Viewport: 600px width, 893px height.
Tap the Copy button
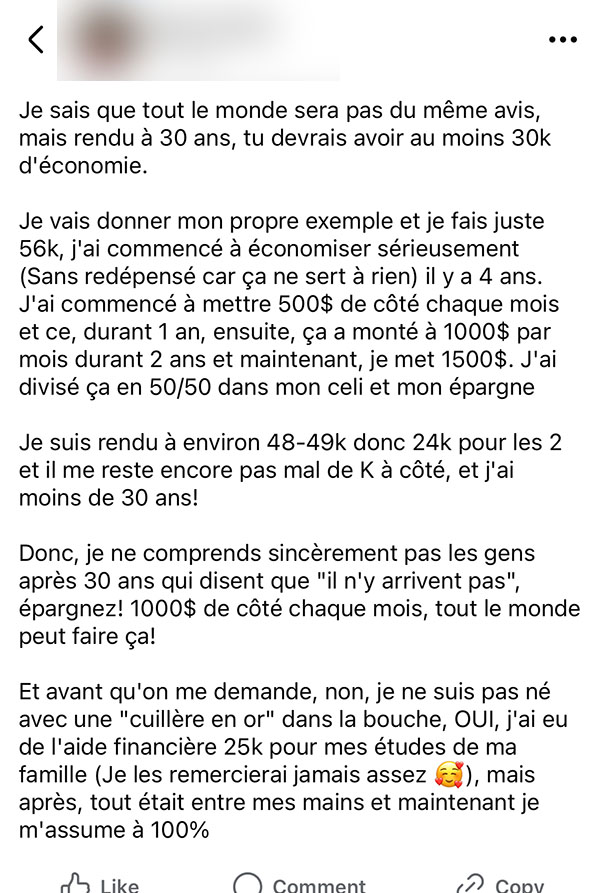[x=501, y=884]
